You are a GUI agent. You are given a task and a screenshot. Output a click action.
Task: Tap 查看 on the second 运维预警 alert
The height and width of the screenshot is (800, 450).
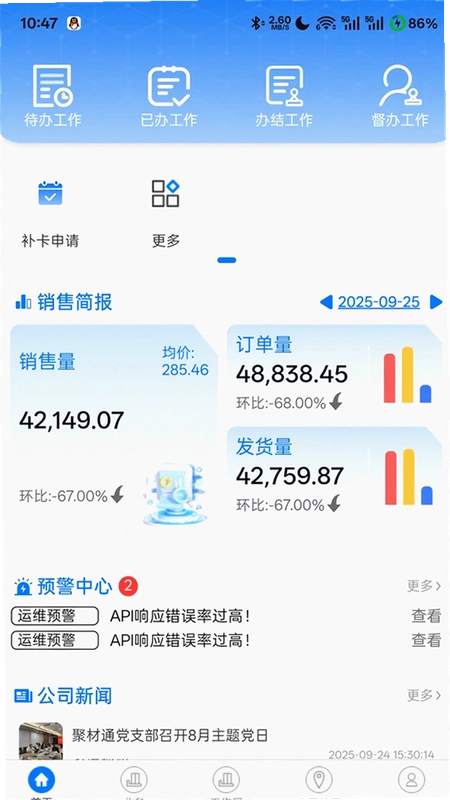426,640
